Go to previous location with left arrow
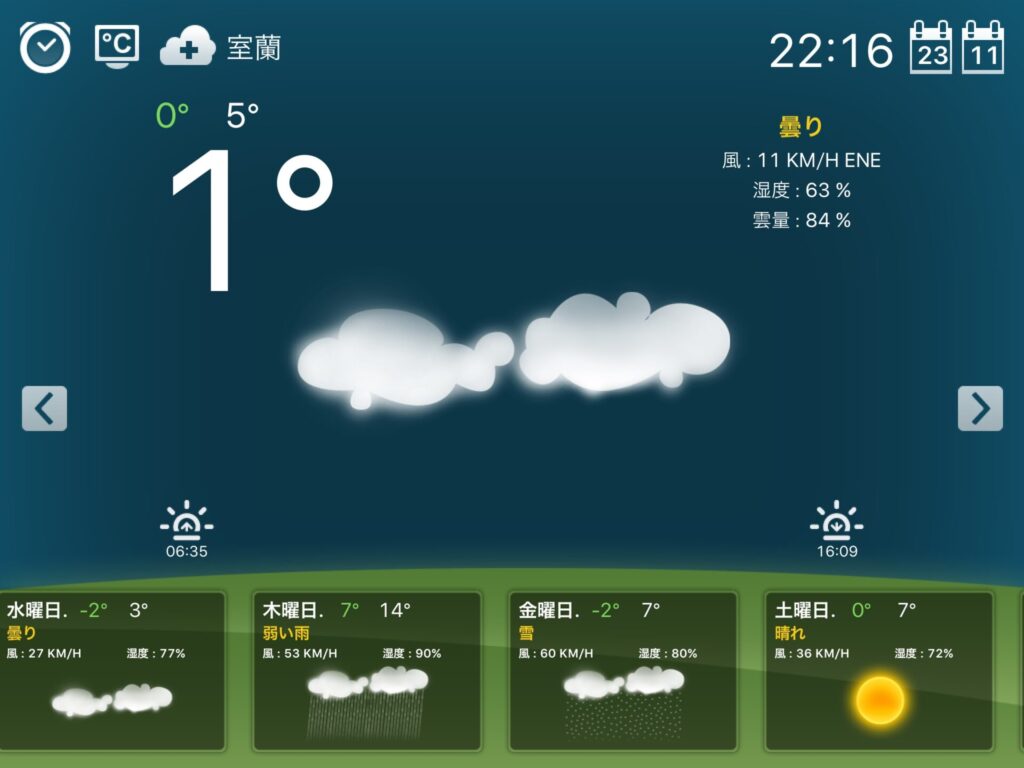This screenshot has width=1024, height=768. tap(44, 408)
